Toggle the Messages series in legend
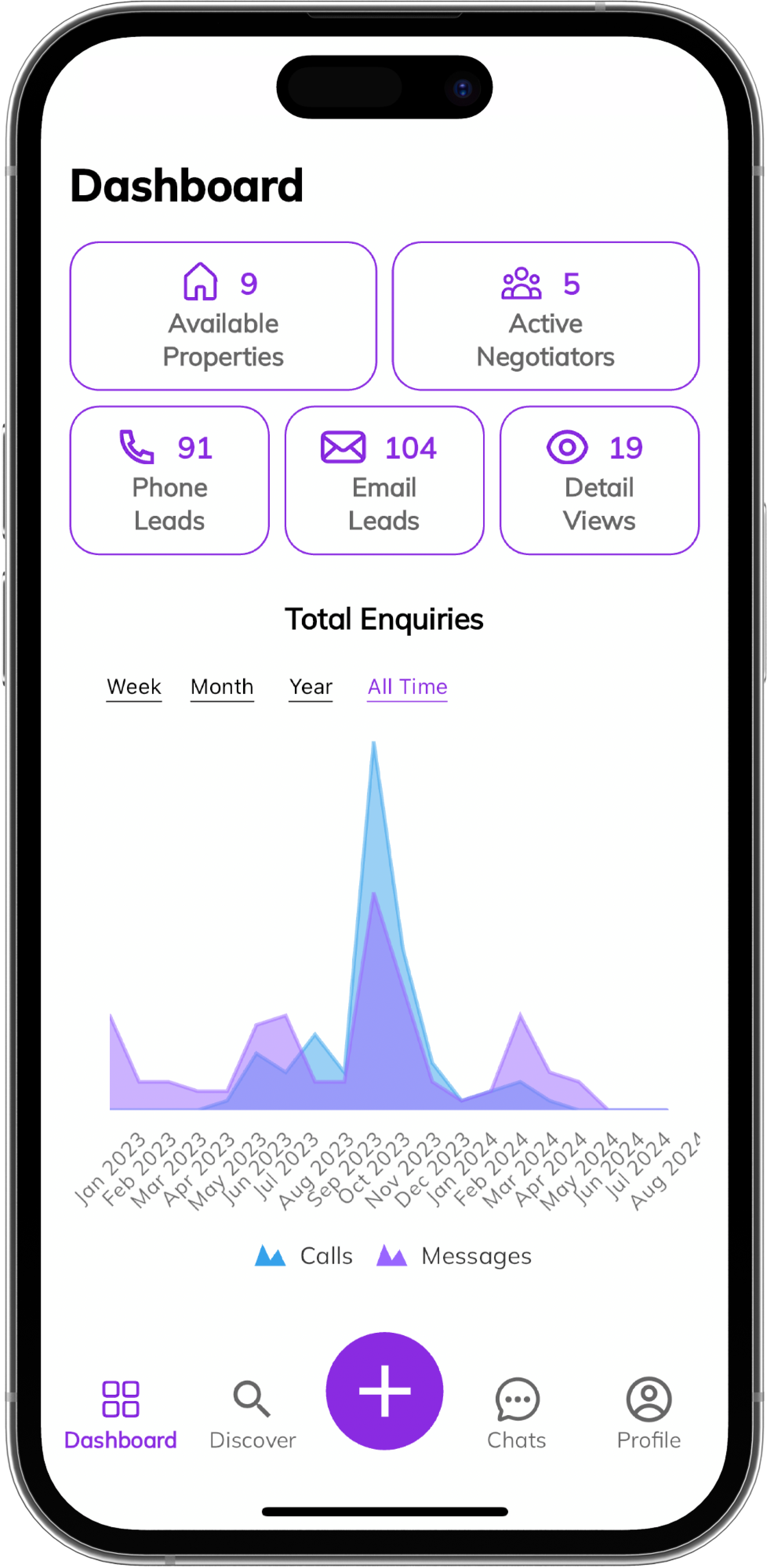The width and height of the screenshot is (767, 1568). 454,1256
